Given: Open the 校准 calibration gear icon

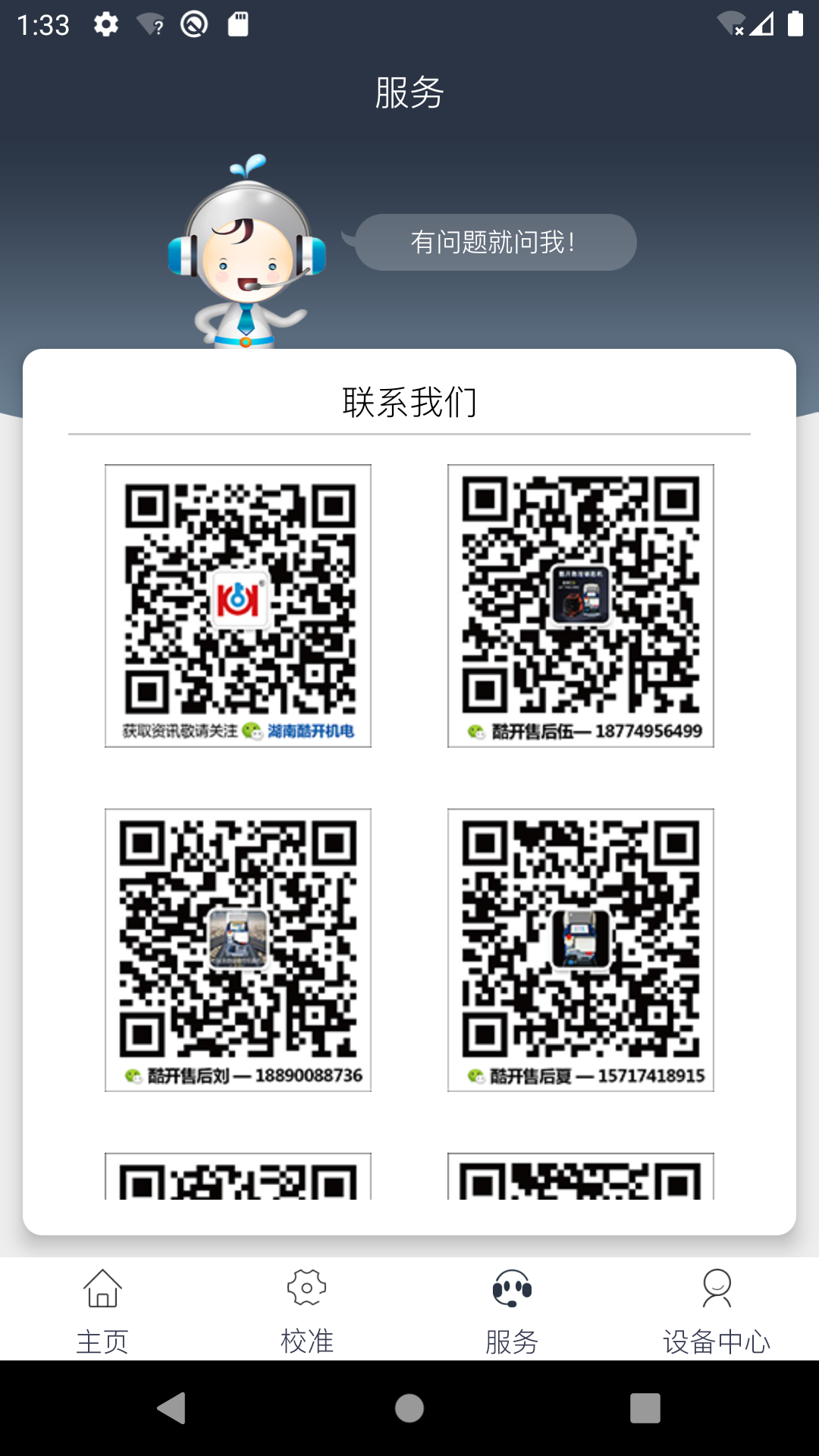Looking at the screenshot, I should point(307,1287).
